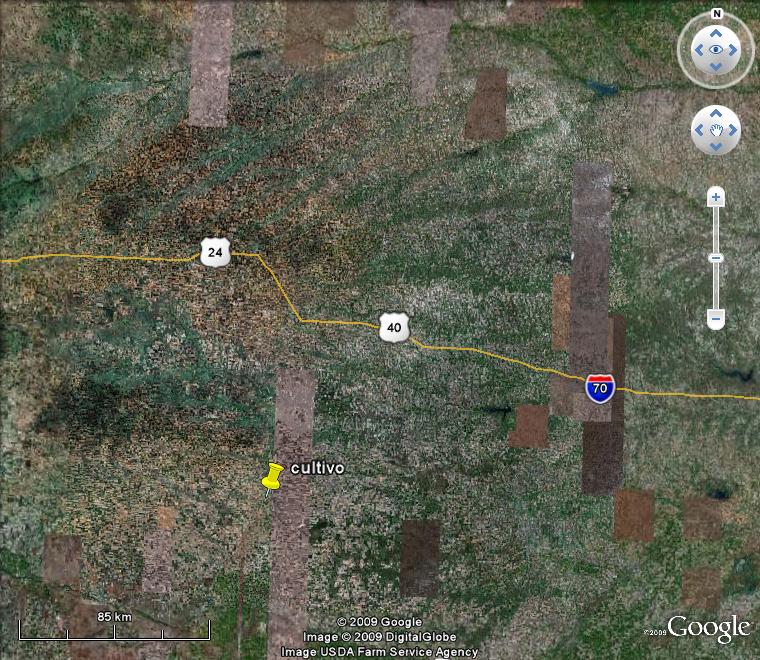Zoom in with the plus button
The height and width of the screenshot is (660, 760).
point(716,197)
